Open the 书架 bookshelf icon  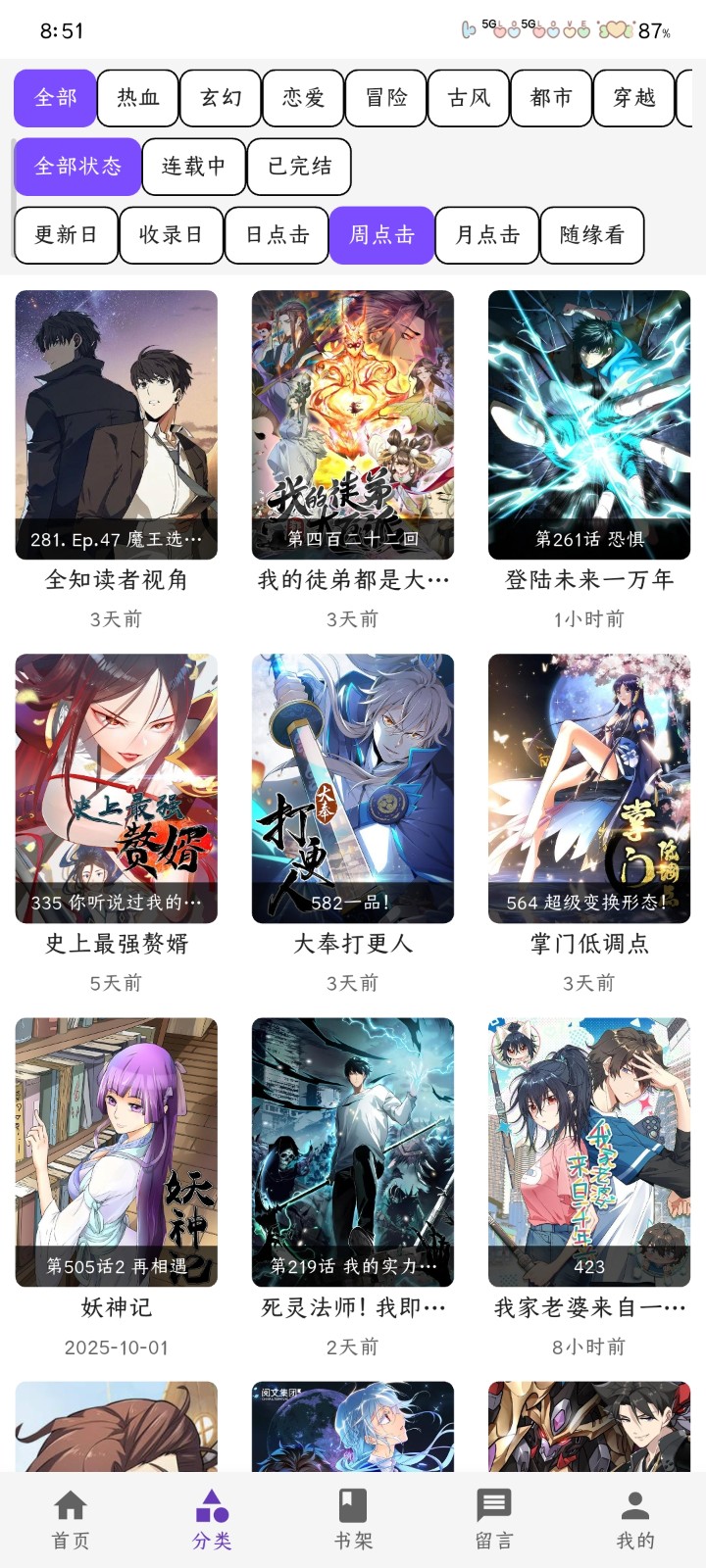(x=353, y=1514)
